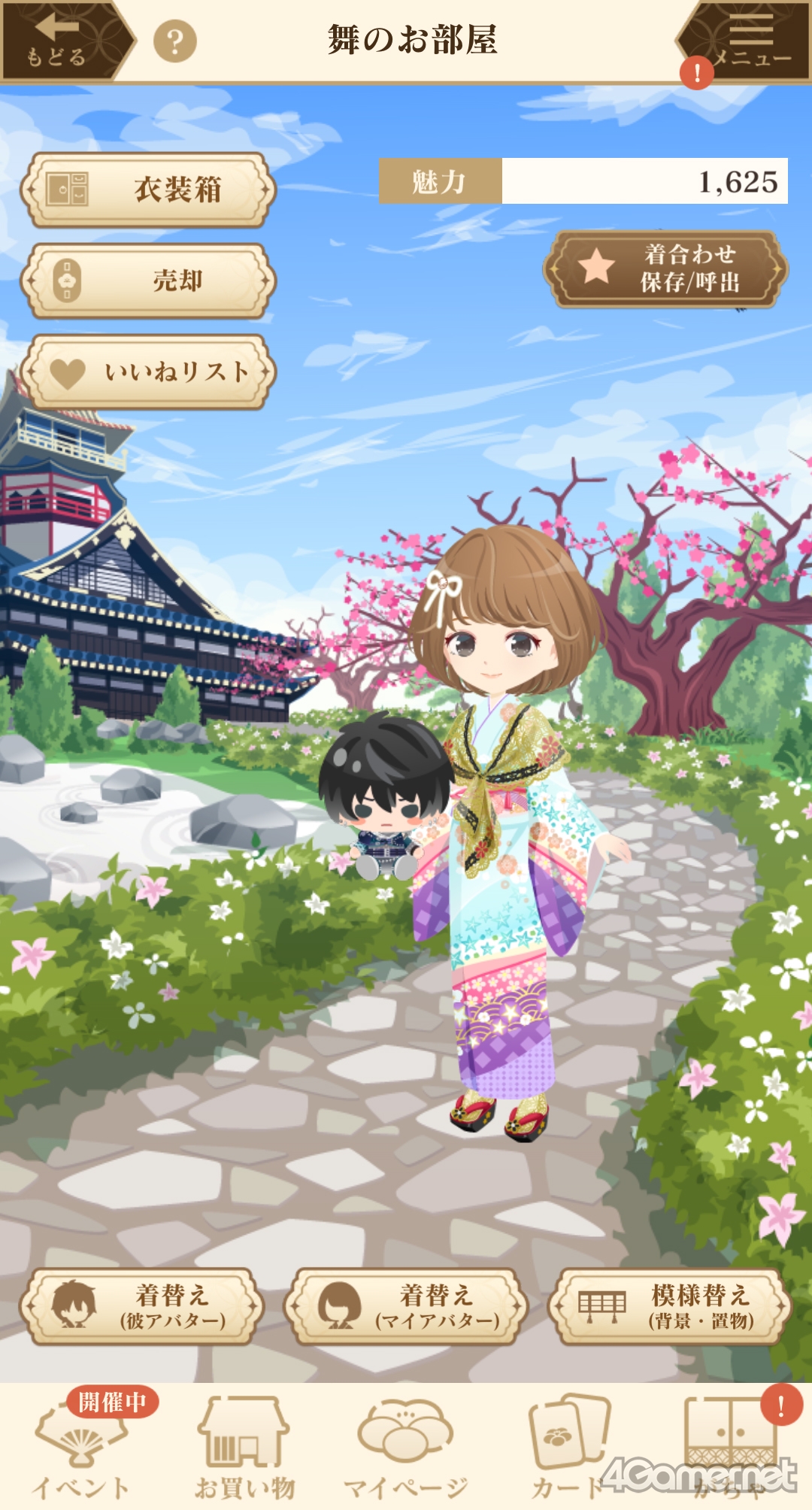812x1510 pixels.
Task: Change clothes for 彼アバター
Action: 143,1307
